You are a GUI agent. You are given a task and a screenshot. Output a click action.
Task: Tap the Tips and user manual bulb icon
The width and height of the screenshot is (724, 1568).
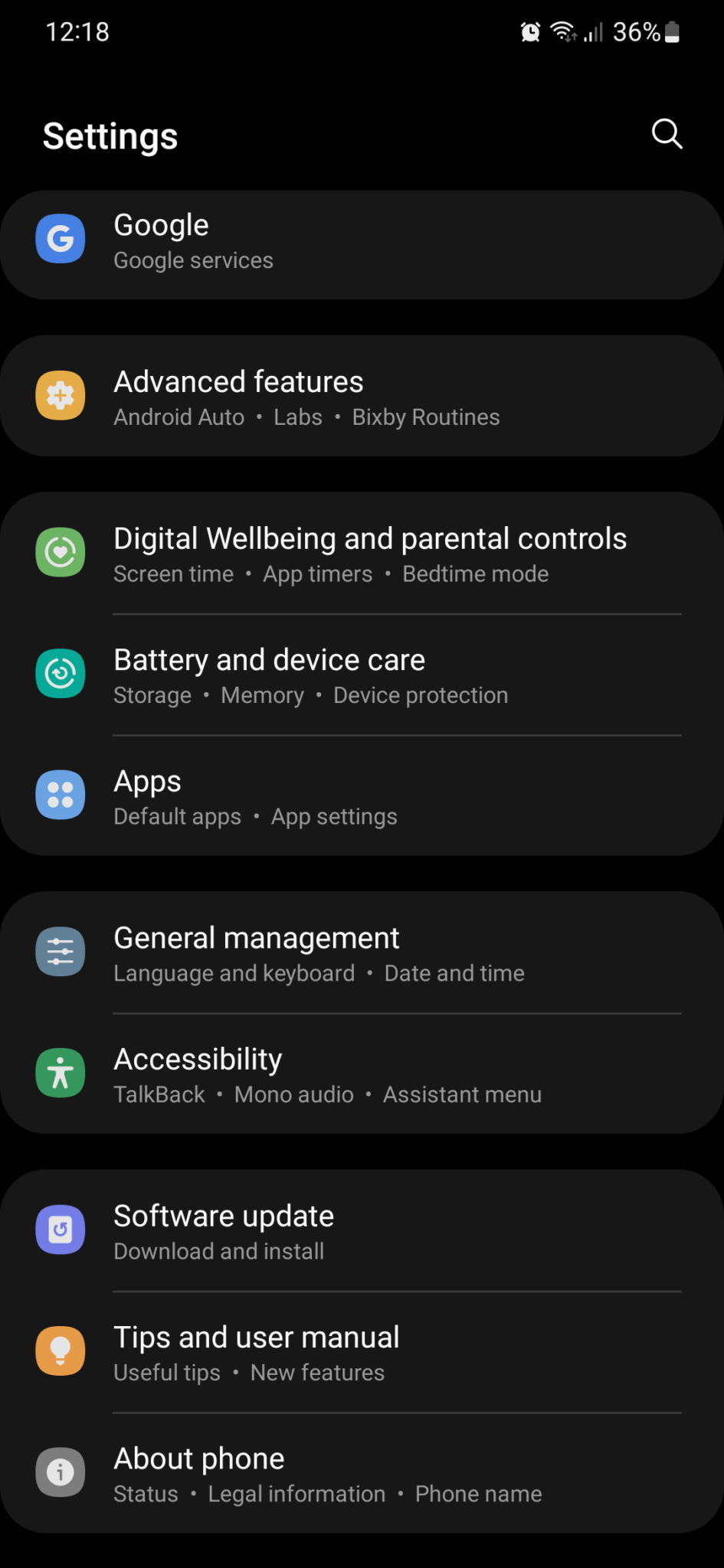61,1351
